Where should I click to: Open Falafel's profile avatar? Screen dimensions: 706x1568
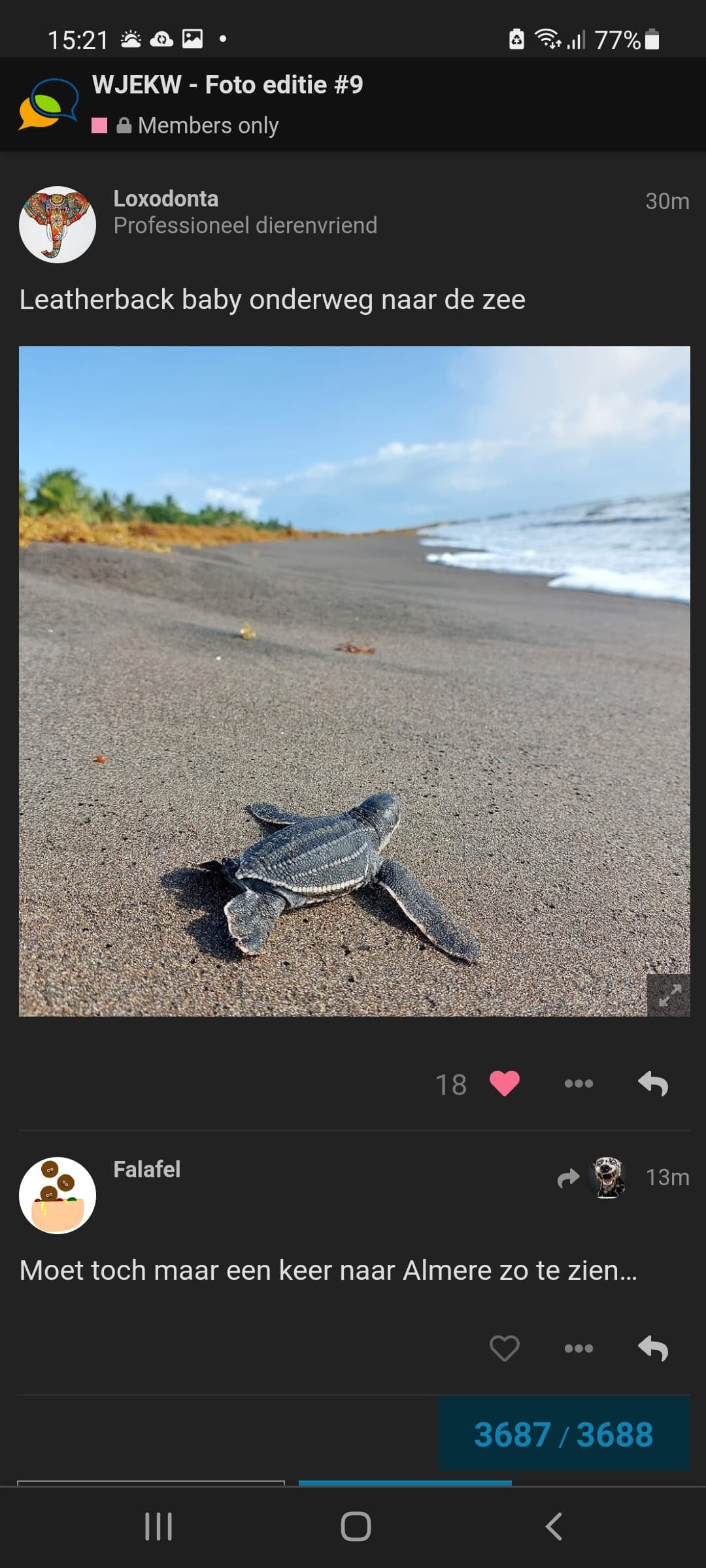click(x=58, y=1196)
